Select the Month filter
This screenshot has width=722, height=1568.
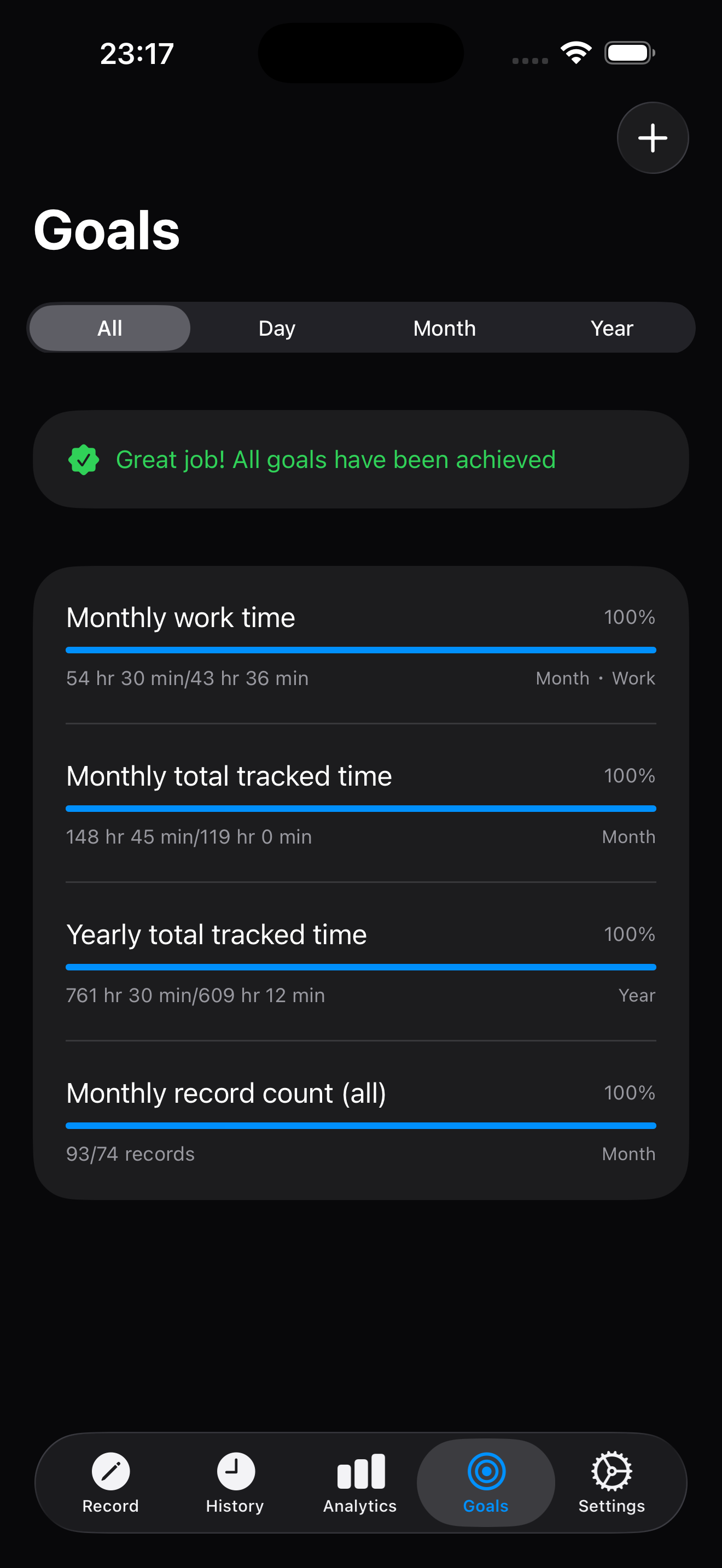coord(444,327)
